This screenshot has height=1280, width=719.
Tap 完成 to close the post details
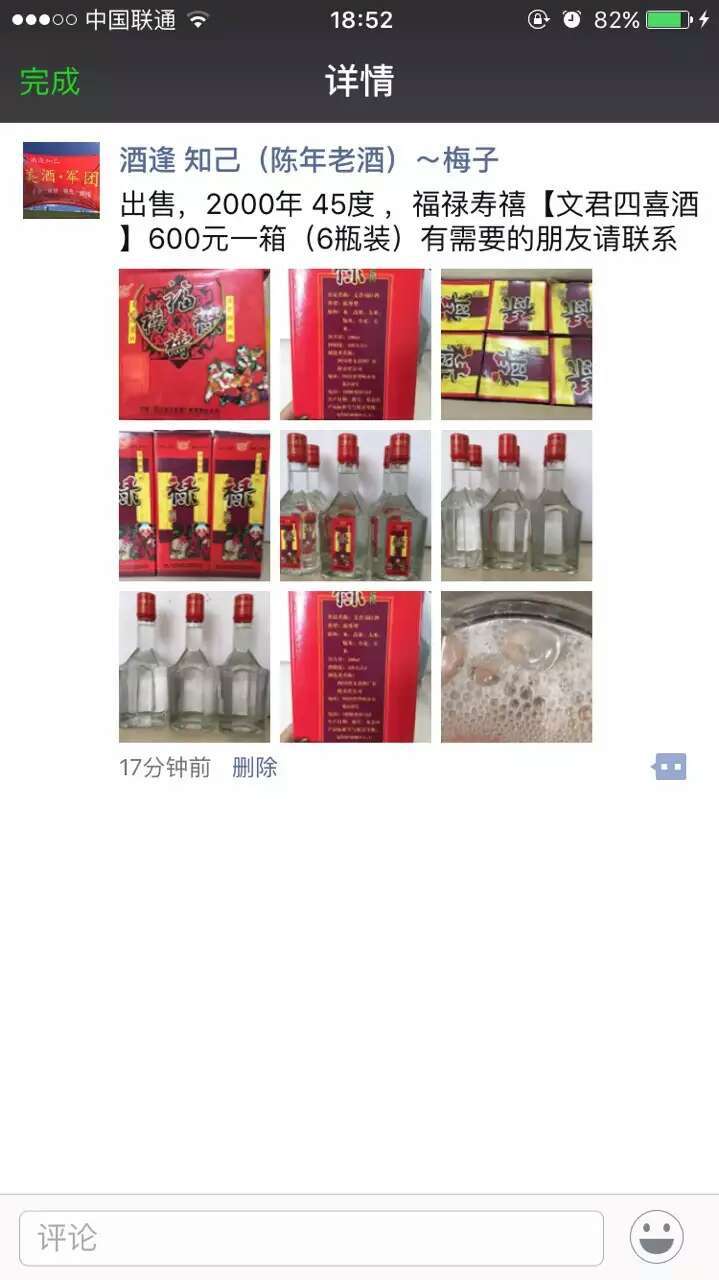[50, 81]
